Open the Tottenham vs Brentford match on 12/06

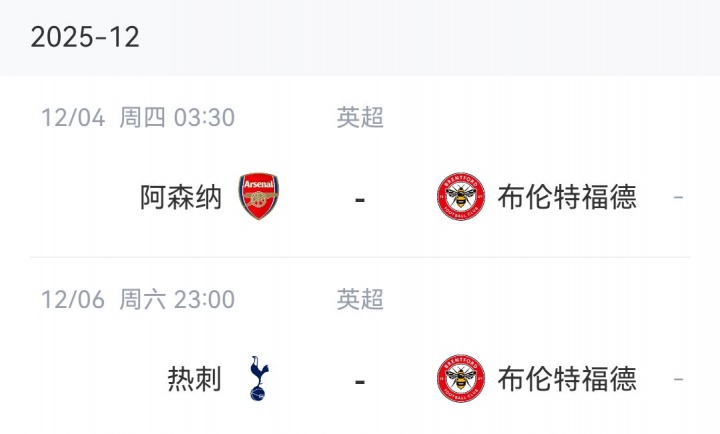point(360,379)
